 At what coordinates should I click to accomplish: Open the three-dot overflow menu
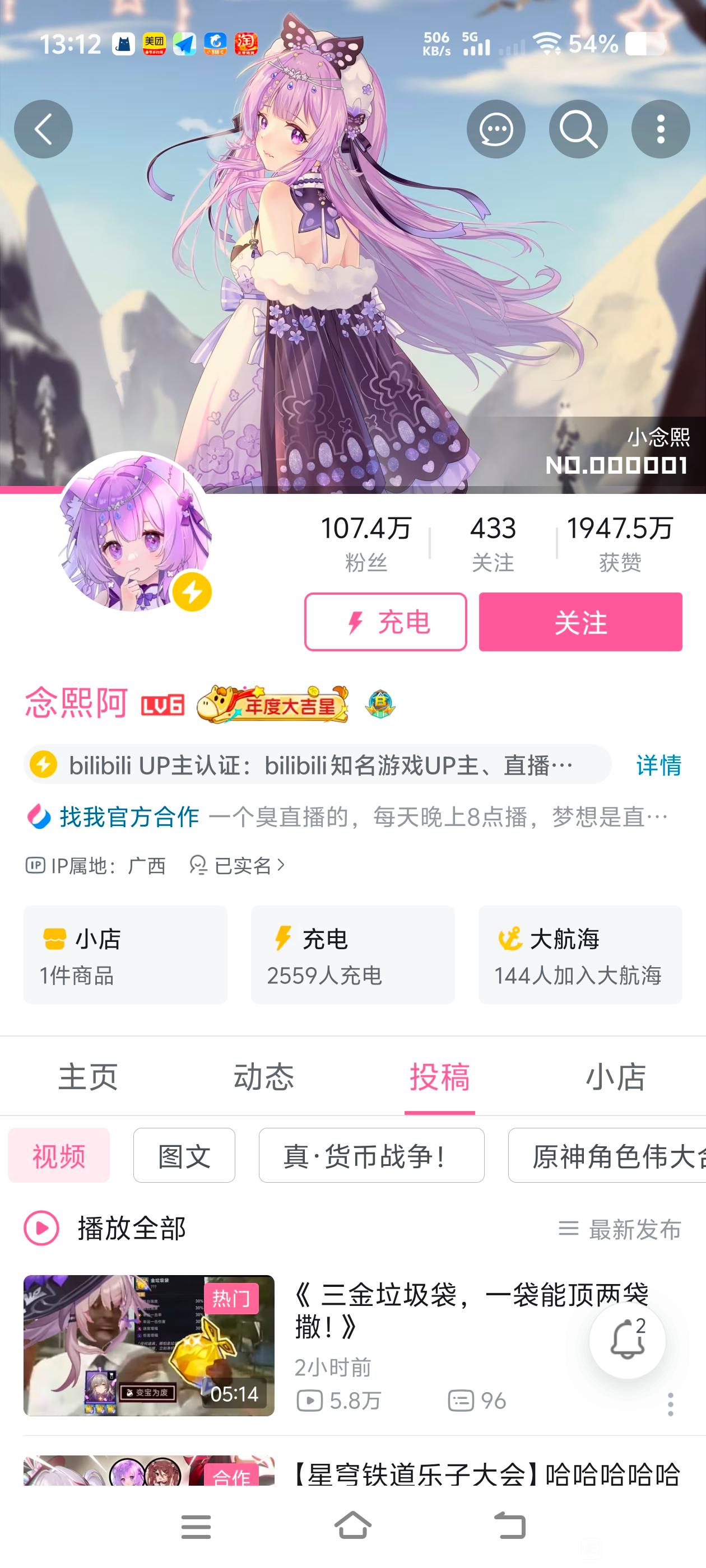(x=660, y=129)
